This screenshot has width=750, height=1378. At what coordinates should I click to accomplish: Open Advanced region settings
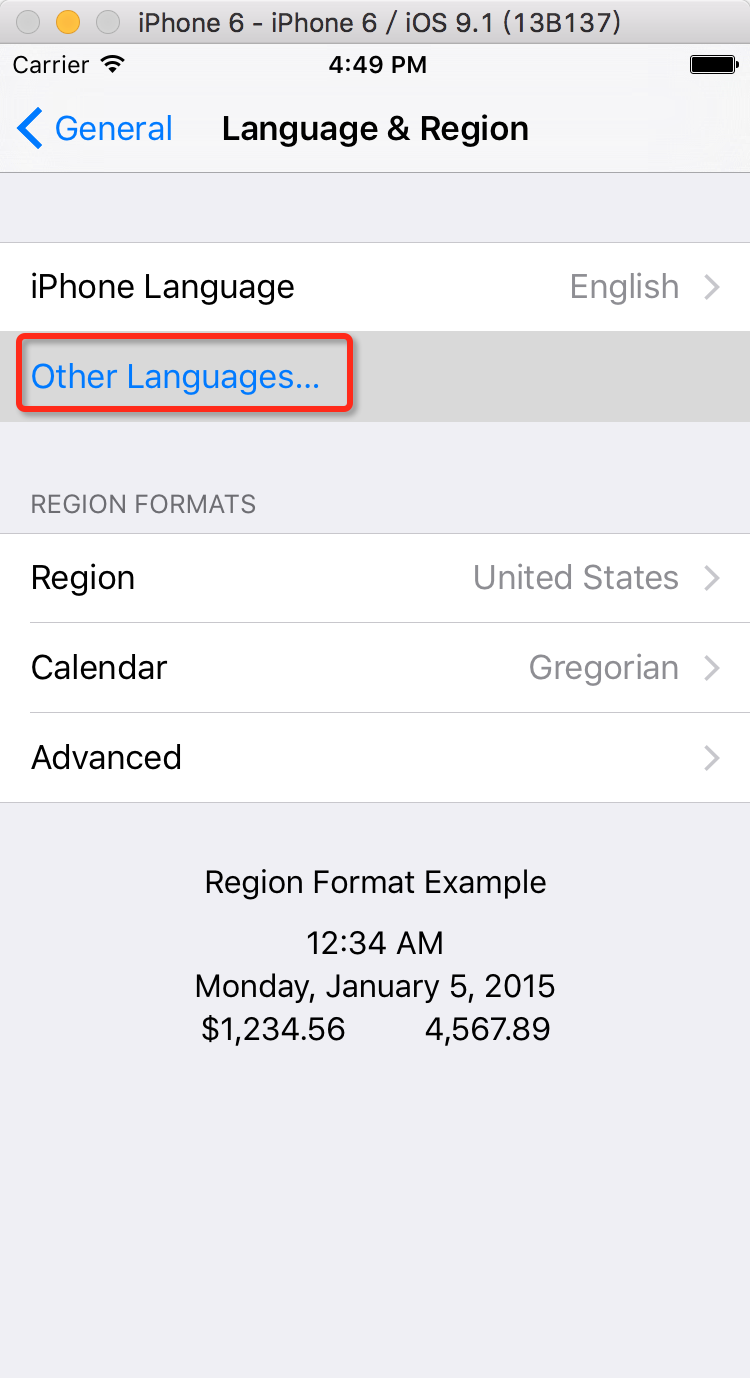(375, 758)
